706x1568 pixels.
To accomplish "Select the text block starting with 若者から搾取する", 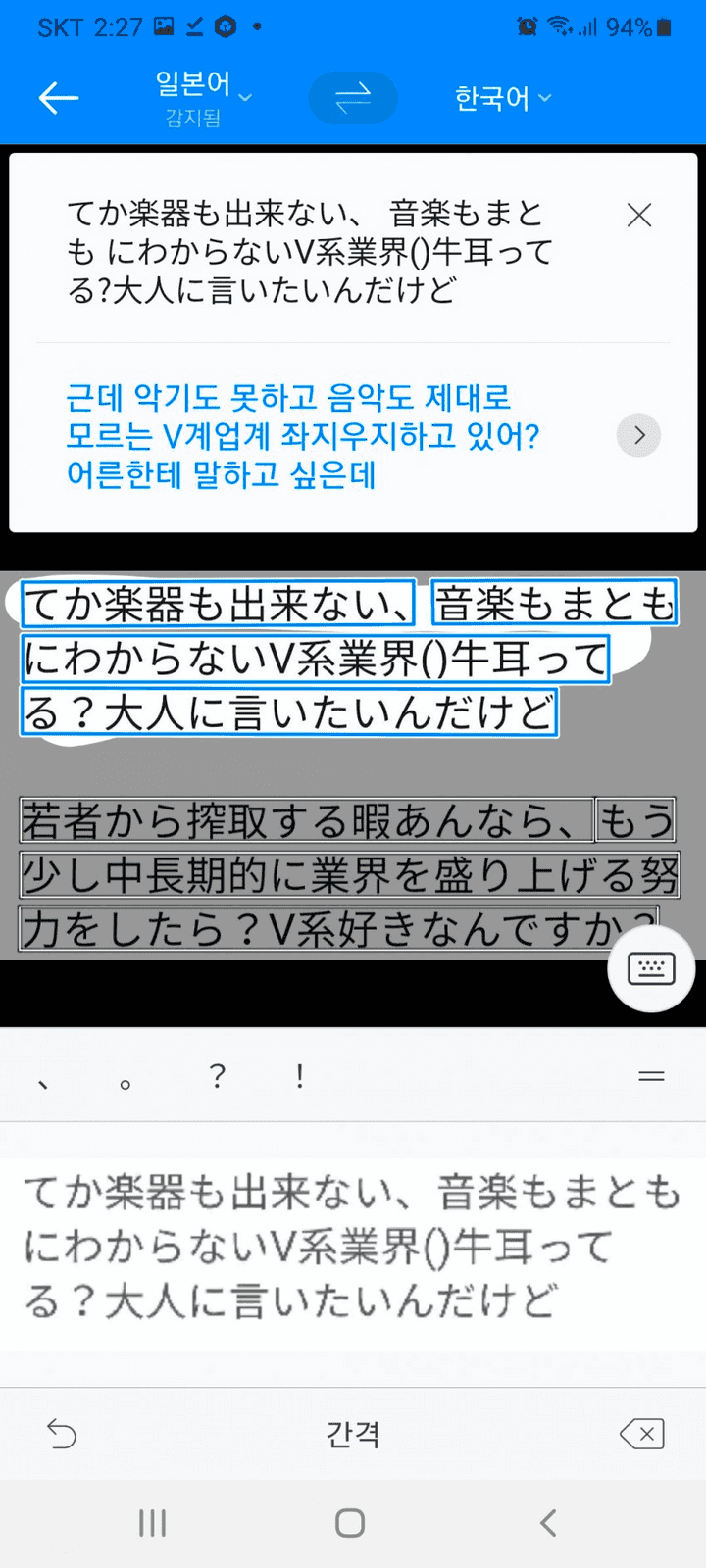I will 306,821.
